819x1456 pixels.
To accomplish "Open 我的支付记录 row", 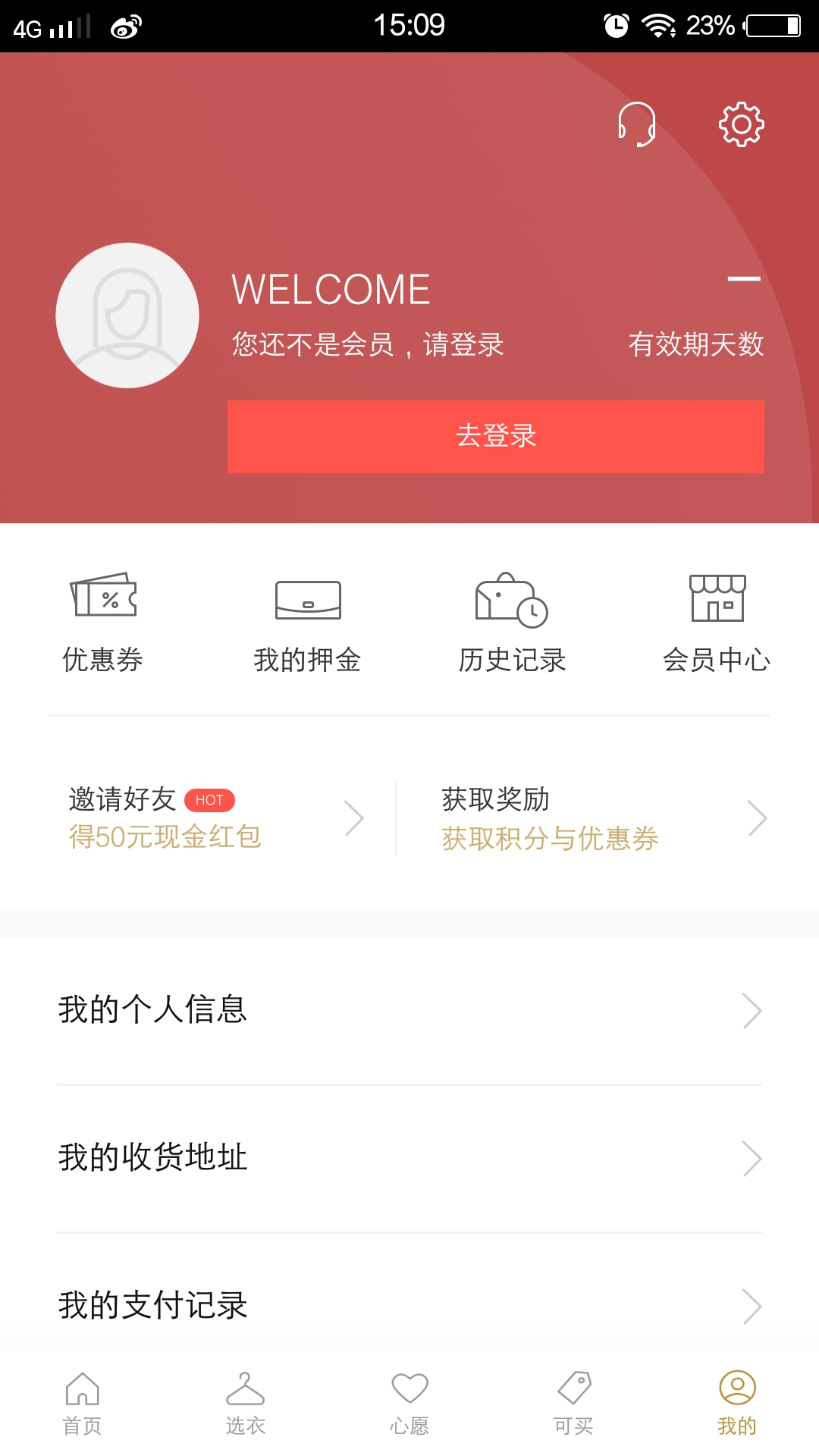I will [409, 1304].
